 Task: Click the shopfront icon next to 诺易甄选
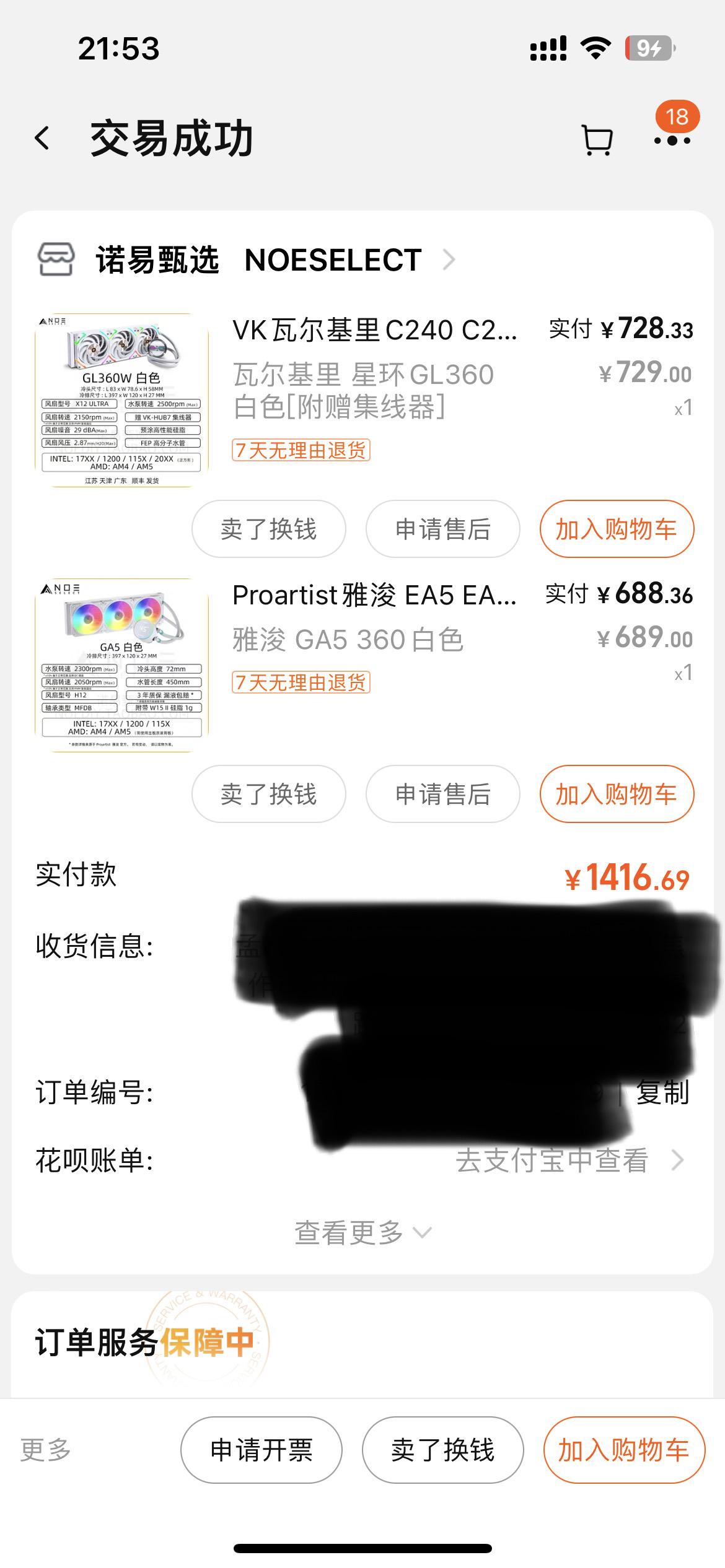(56, 259)
